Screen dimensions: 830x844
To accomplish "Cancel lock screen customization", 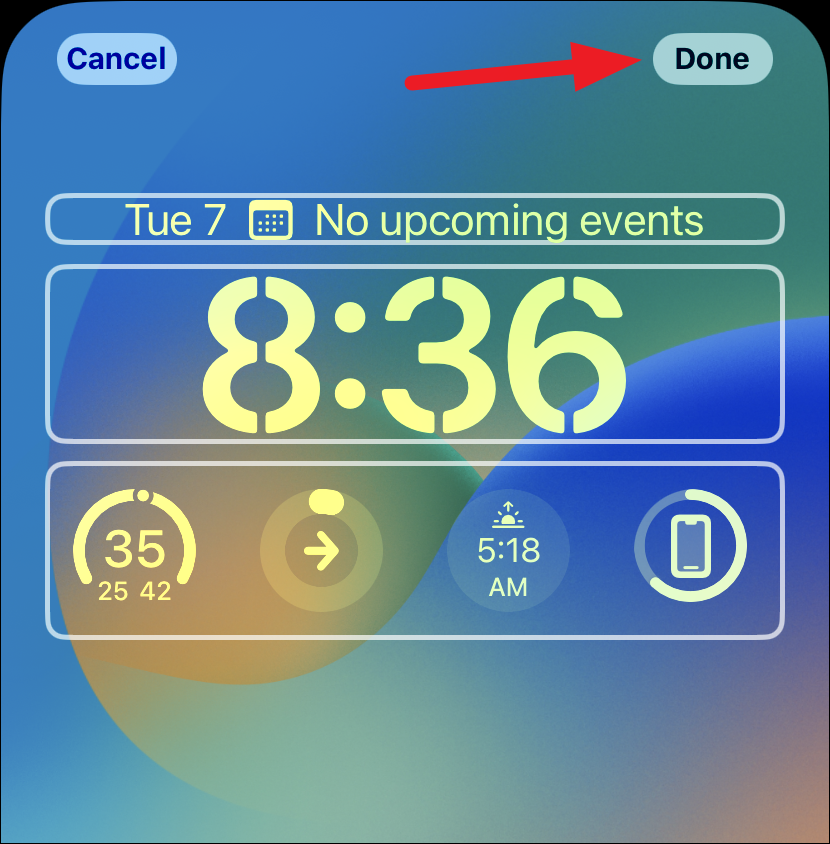I will pos(116,59).
